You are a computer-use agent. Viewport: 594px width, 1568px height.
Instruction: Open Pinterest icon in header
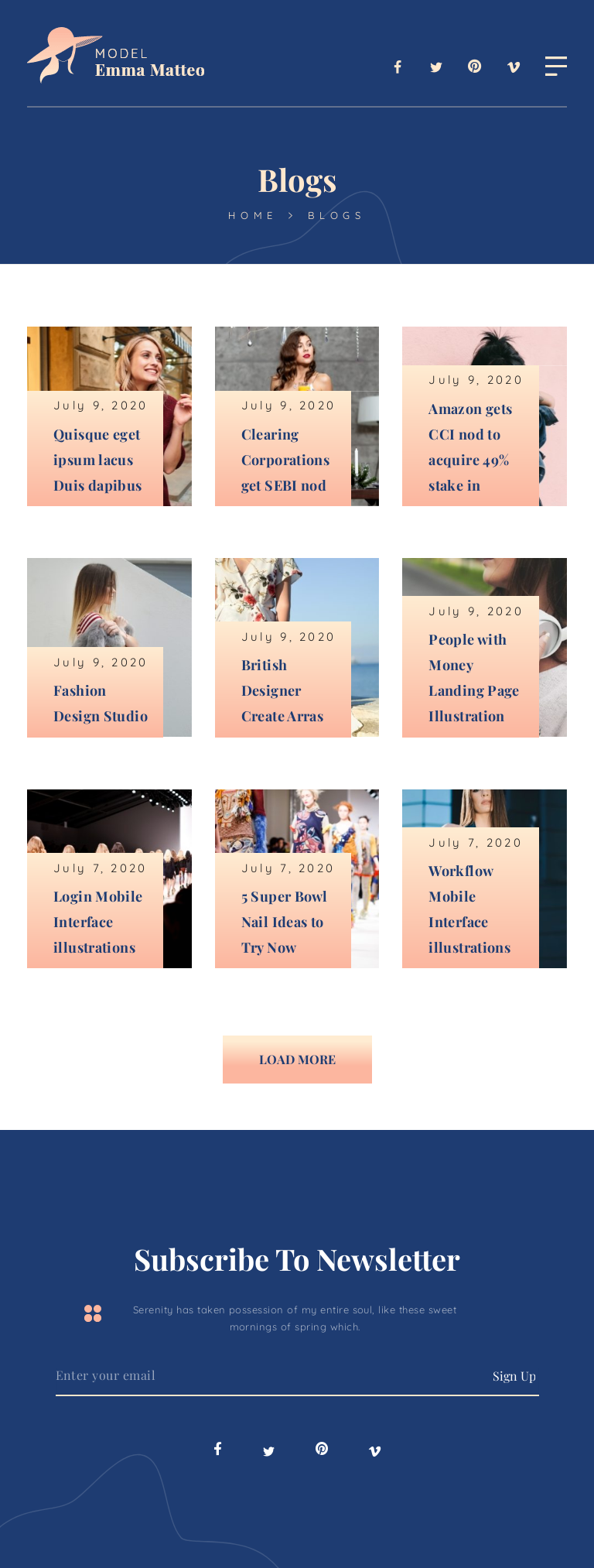(475, 67)
